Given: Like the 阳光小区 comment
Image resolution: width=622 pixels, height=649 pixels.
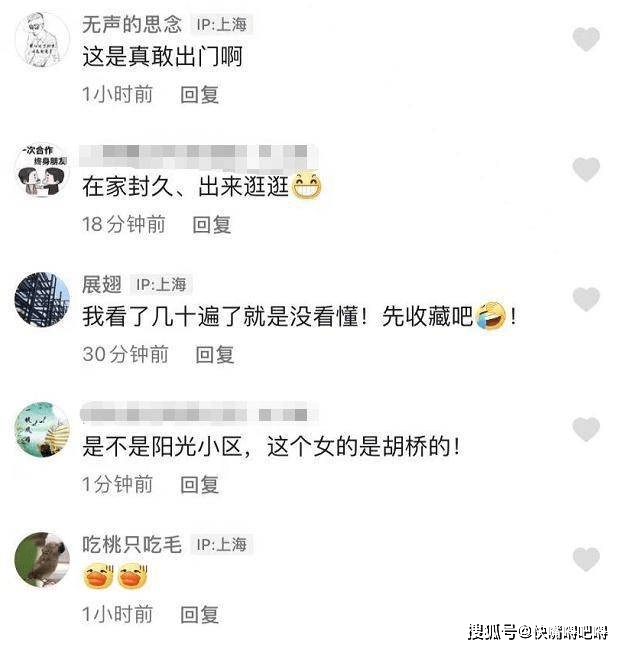Looking at the screenshot, I should click(586, 429).
